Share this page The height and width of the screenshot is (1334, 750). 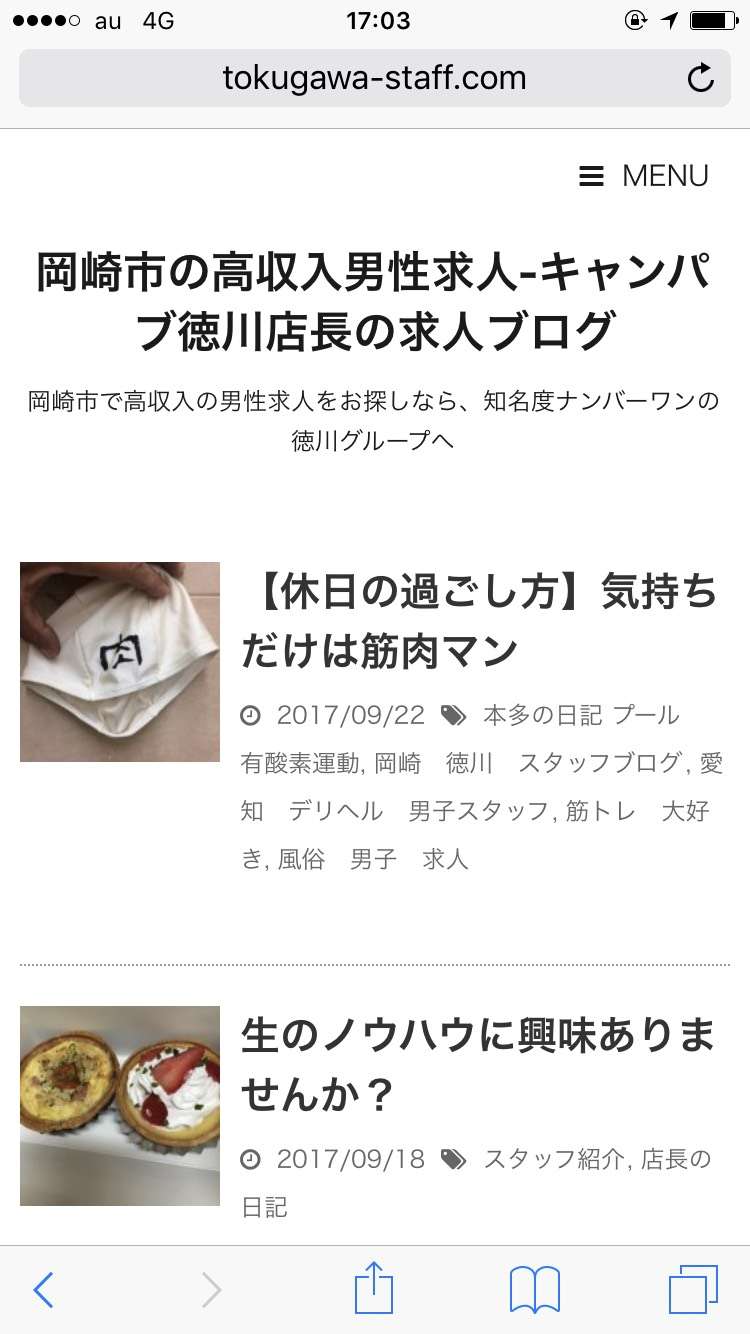pyautogui.click(x=374, y=1288)
